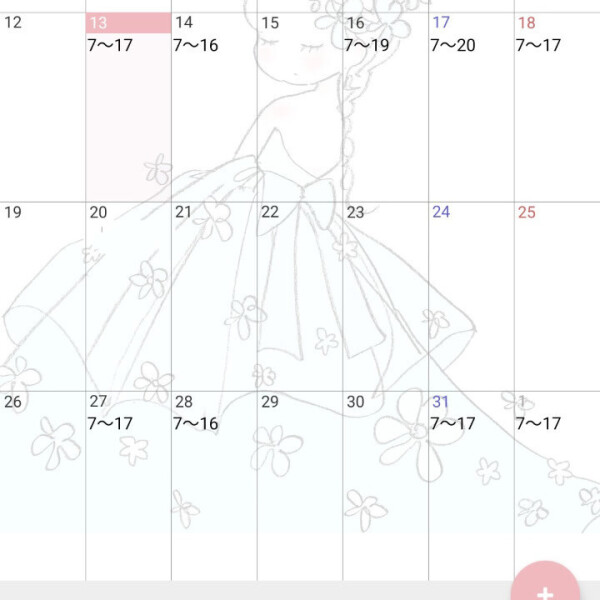Select the highlighted day 13
Screen dimensions: 600x600
(x=128, y=105)
